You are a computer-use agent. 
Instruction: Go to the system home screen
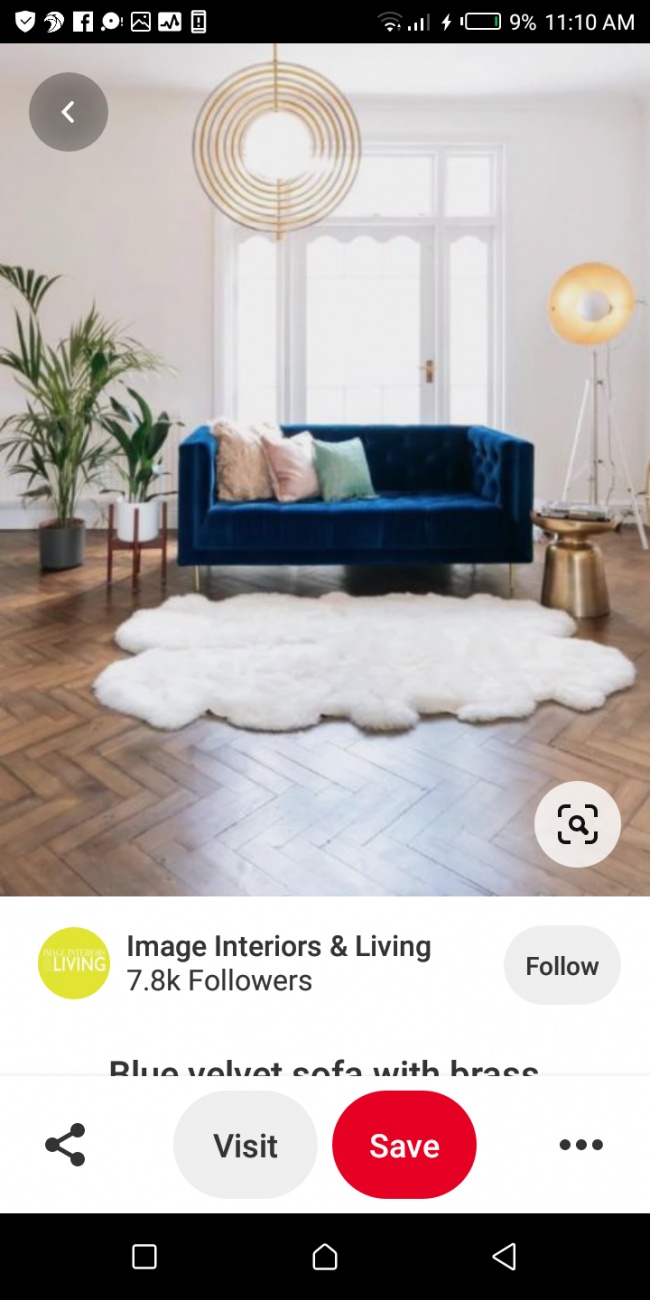point(325,1257)
